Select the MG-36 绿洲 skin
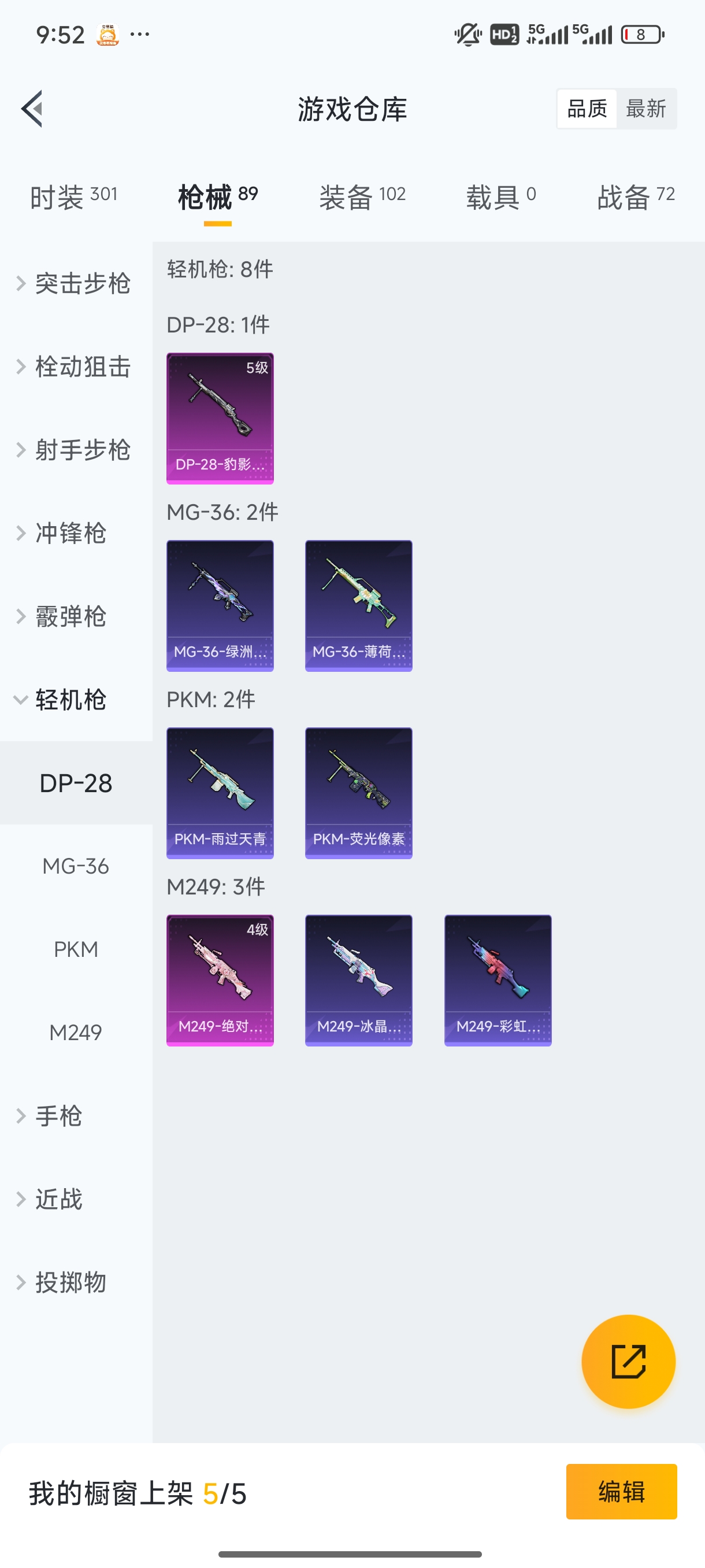Image resolution: width=705 pixels, height=1568 pixels. [220, 606]
